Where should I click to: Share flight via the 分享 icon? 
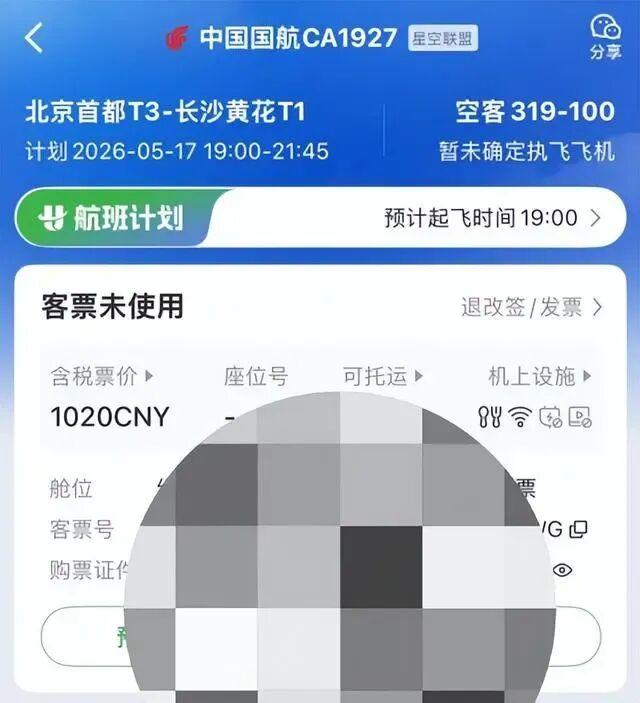[x=604, y=37]
